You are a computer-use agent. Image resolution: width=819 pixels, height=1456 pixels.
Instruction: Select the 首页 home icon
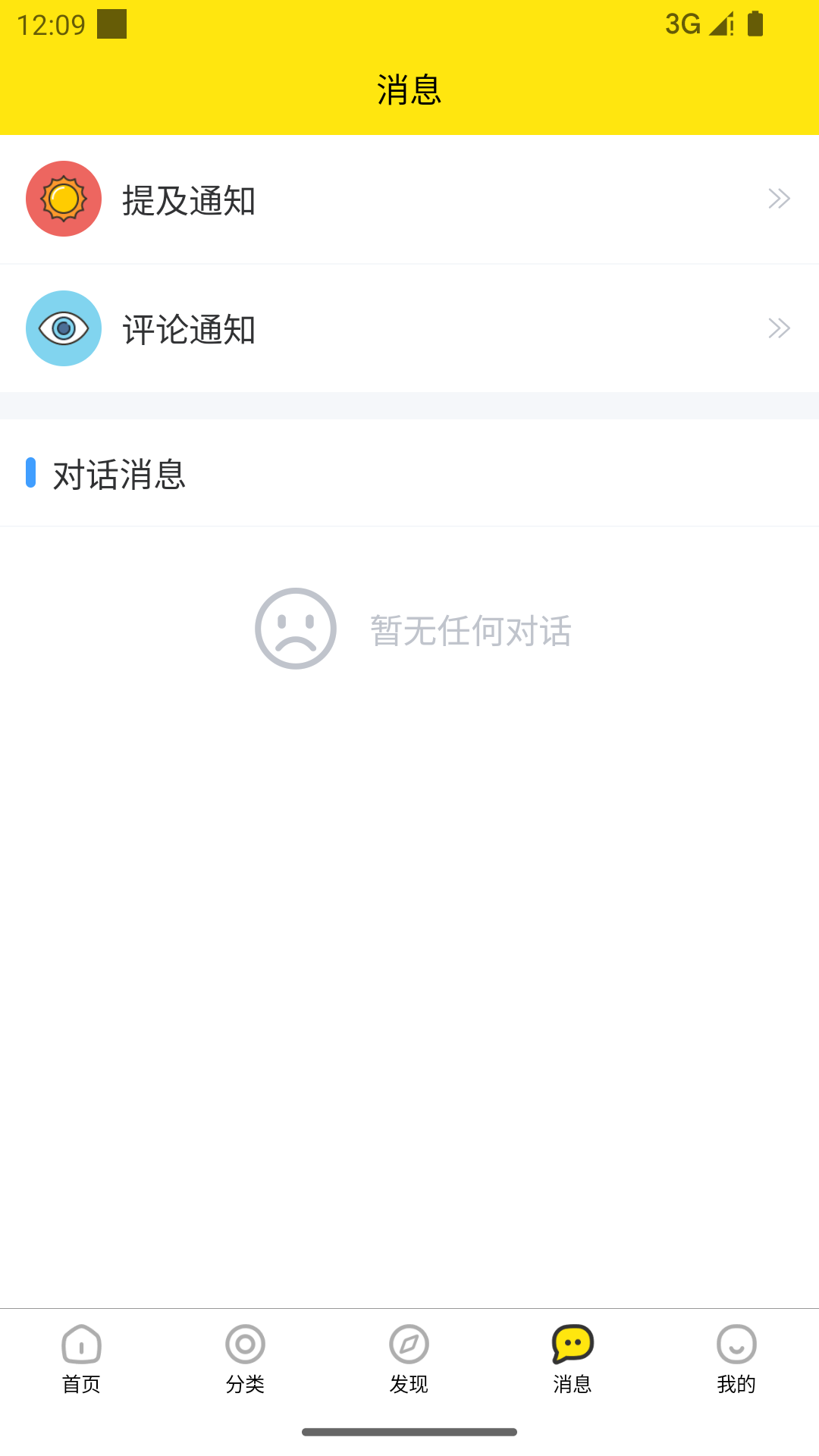tap(81, 1344)
